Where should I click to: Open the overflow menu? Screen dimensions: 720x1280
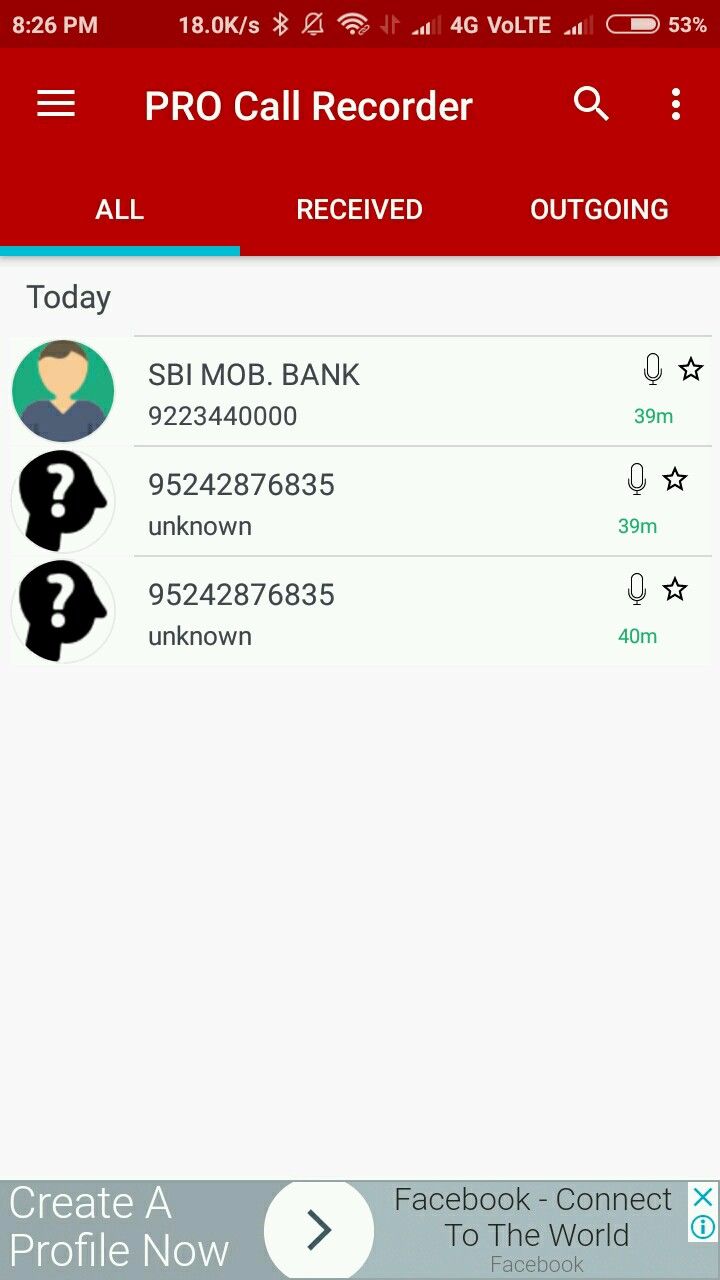(676, 104)
